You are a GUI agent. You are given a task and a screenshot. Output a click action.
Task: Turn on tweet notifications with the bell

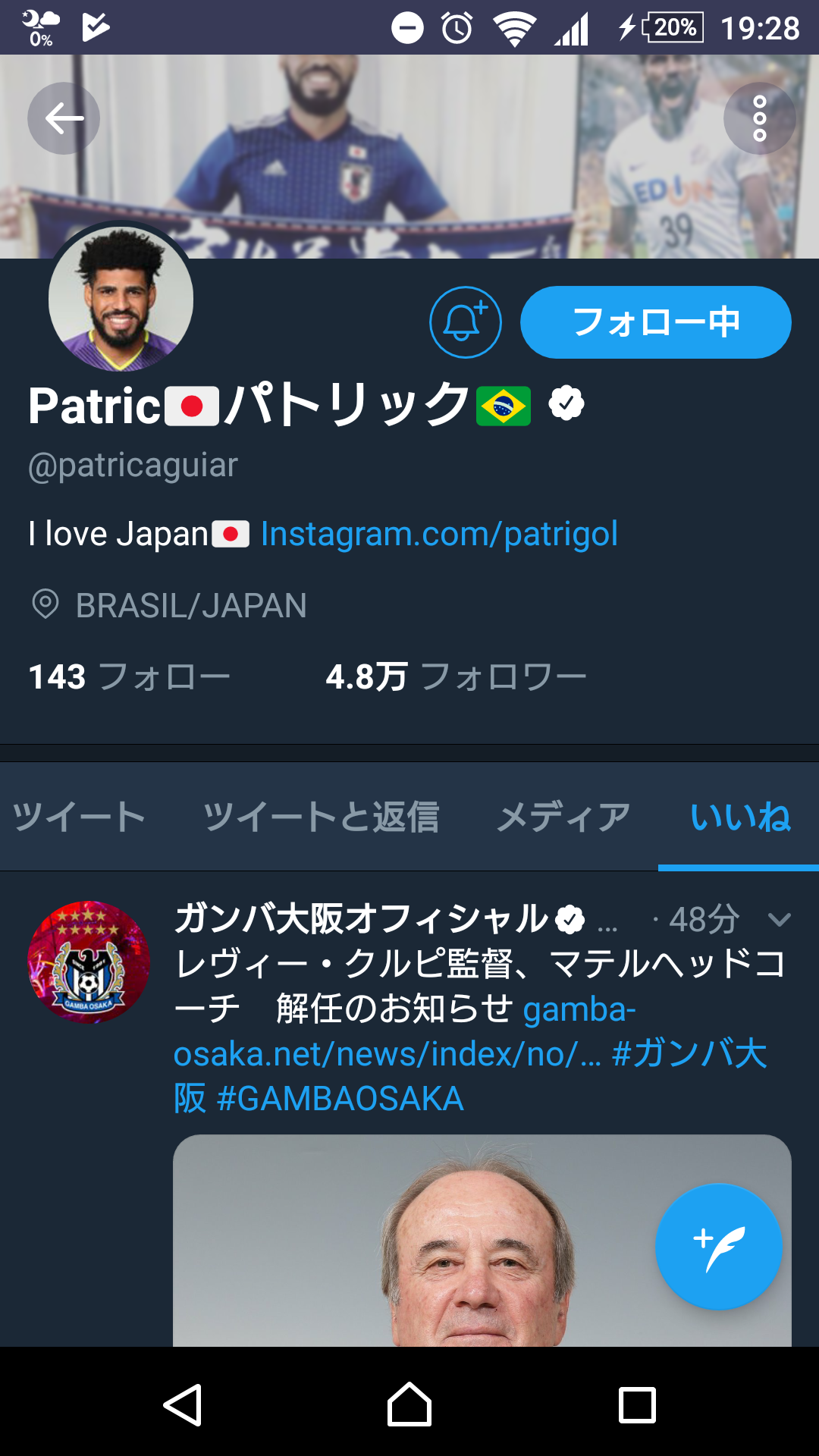tap(465, 322)
